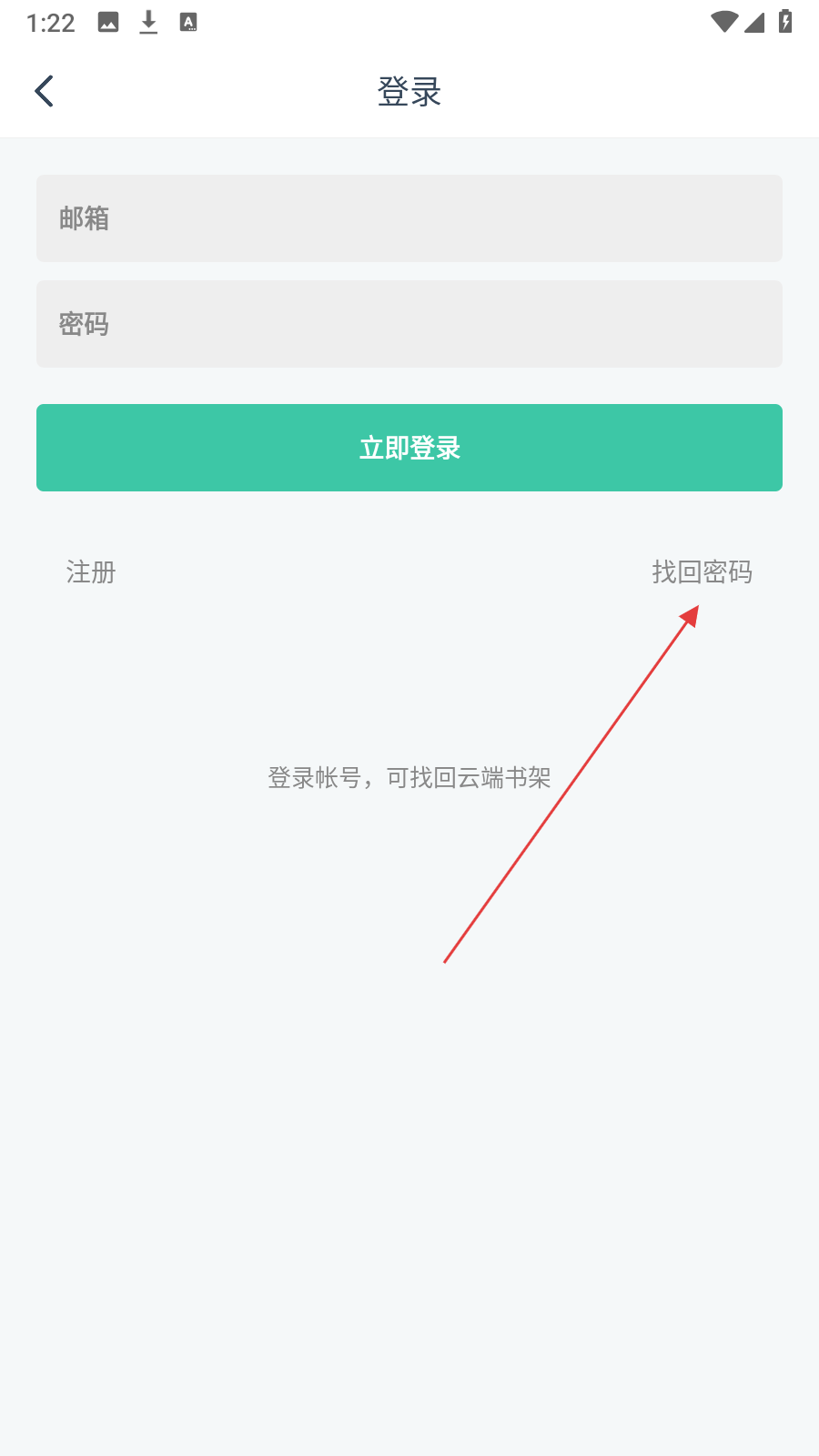Go back using the top-left arrow
The image size is (819, 1456).
44,91
